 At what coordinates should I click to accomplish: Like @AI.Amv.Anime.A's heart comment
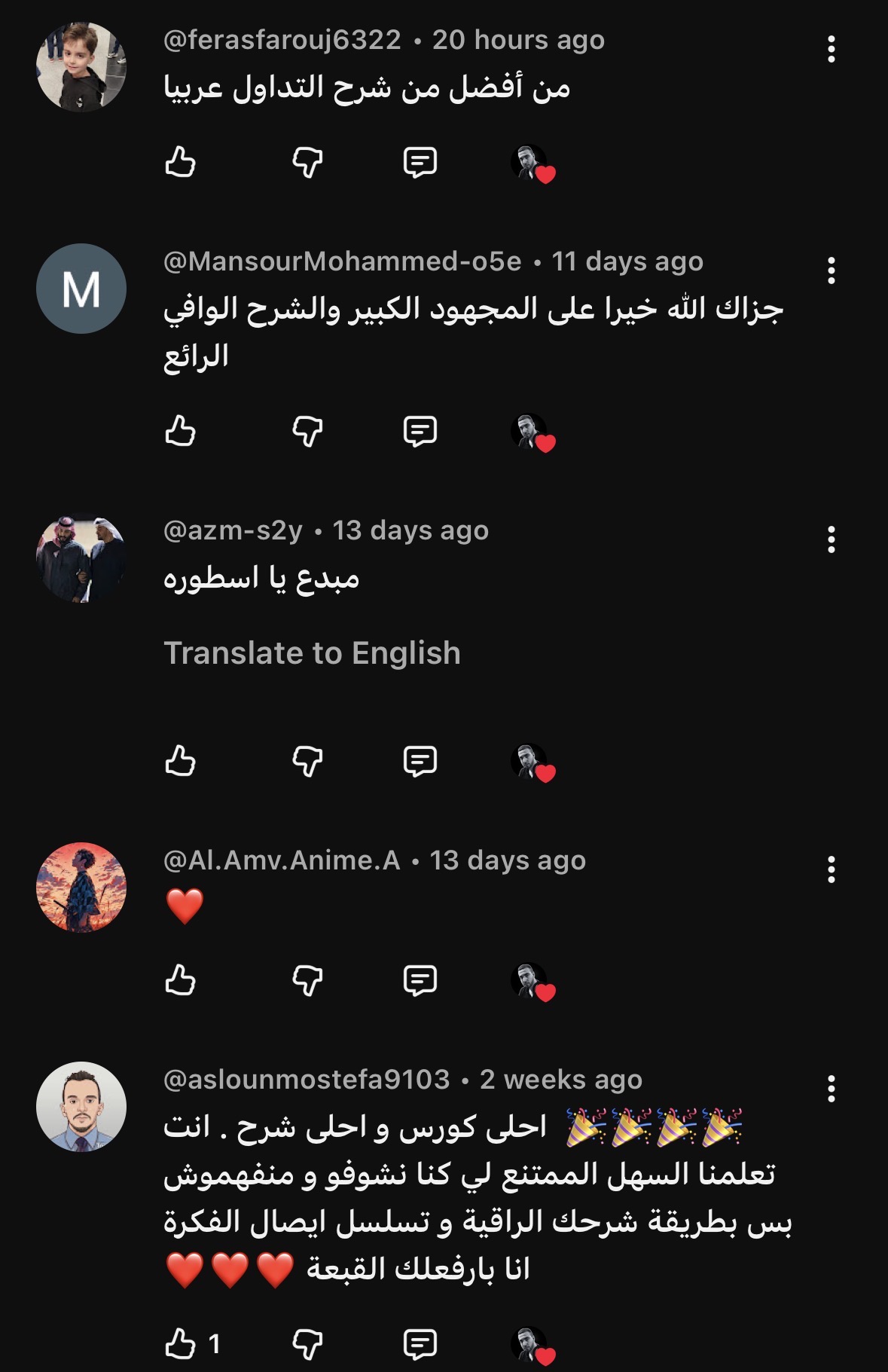[x=180, y=980]
